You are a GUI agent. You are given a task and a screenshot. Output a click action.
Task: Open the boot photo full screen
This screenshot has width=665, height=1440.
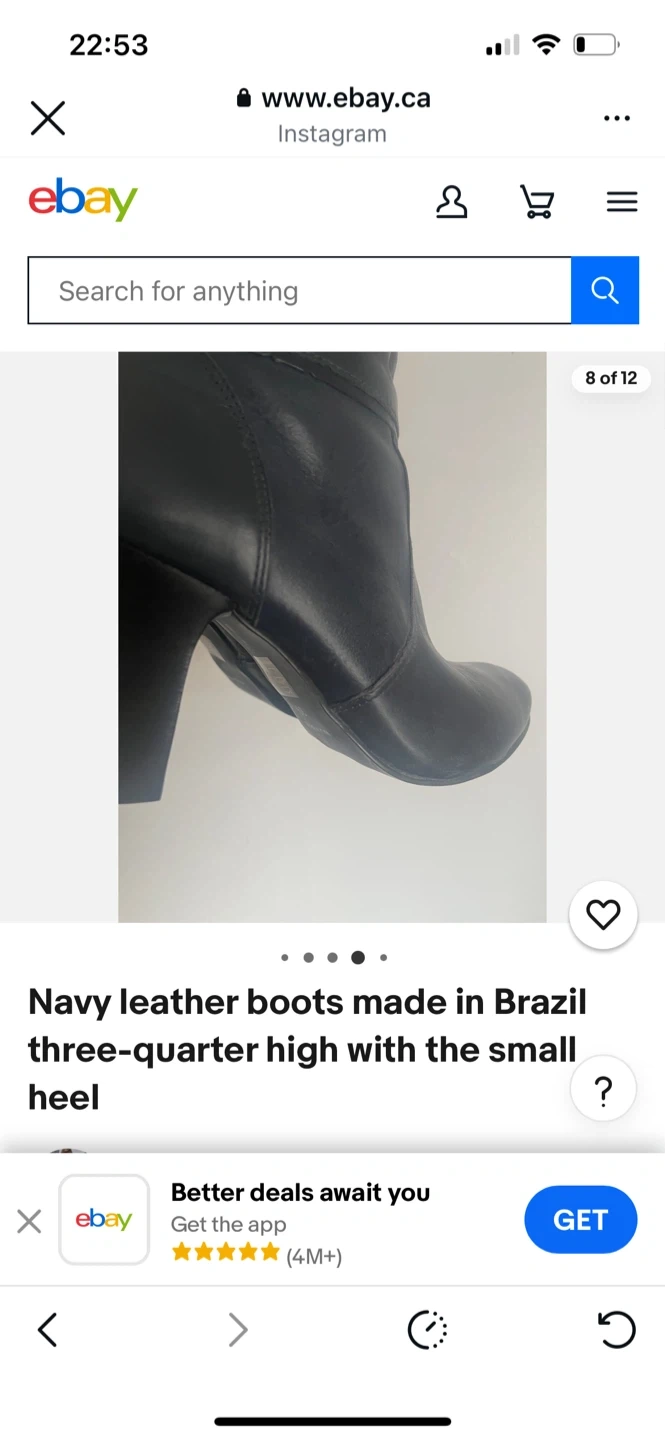(332, 637)
